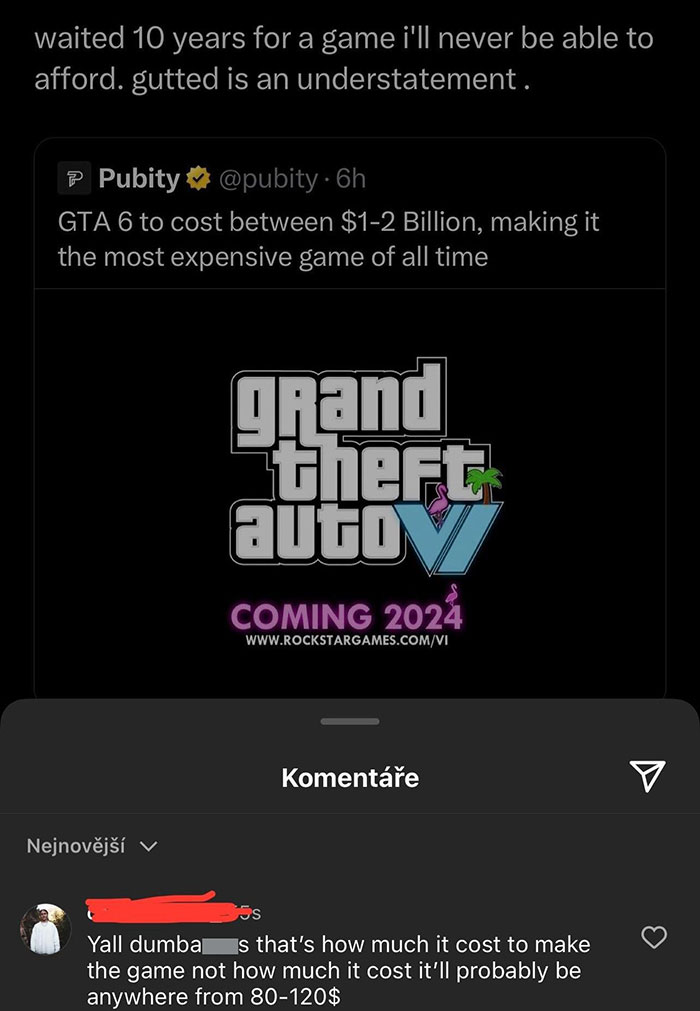Share the post via the paper plane icon
The width and height of the screenshot is (700, 1011).
tap(647, 776)
